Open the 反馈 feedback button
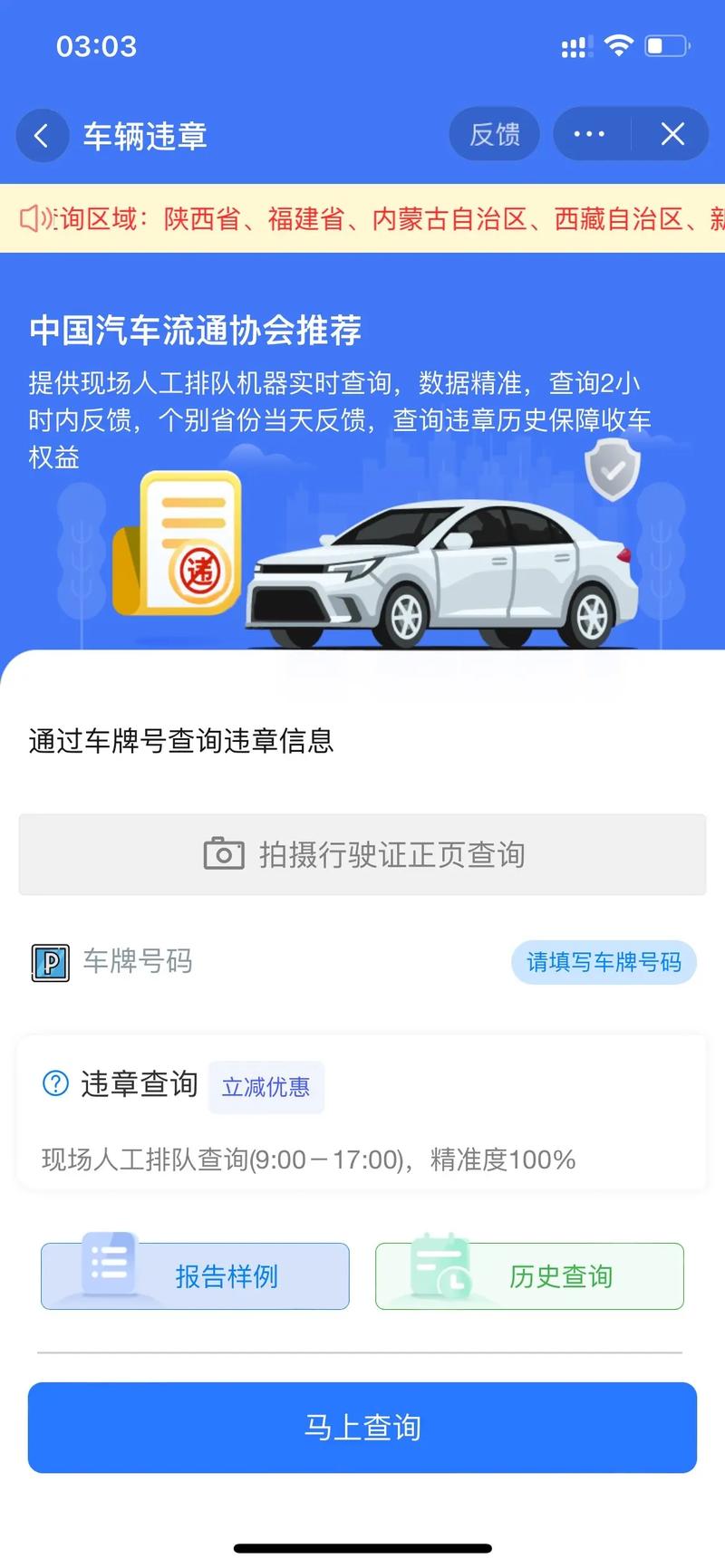 click(x=494, y=135)
